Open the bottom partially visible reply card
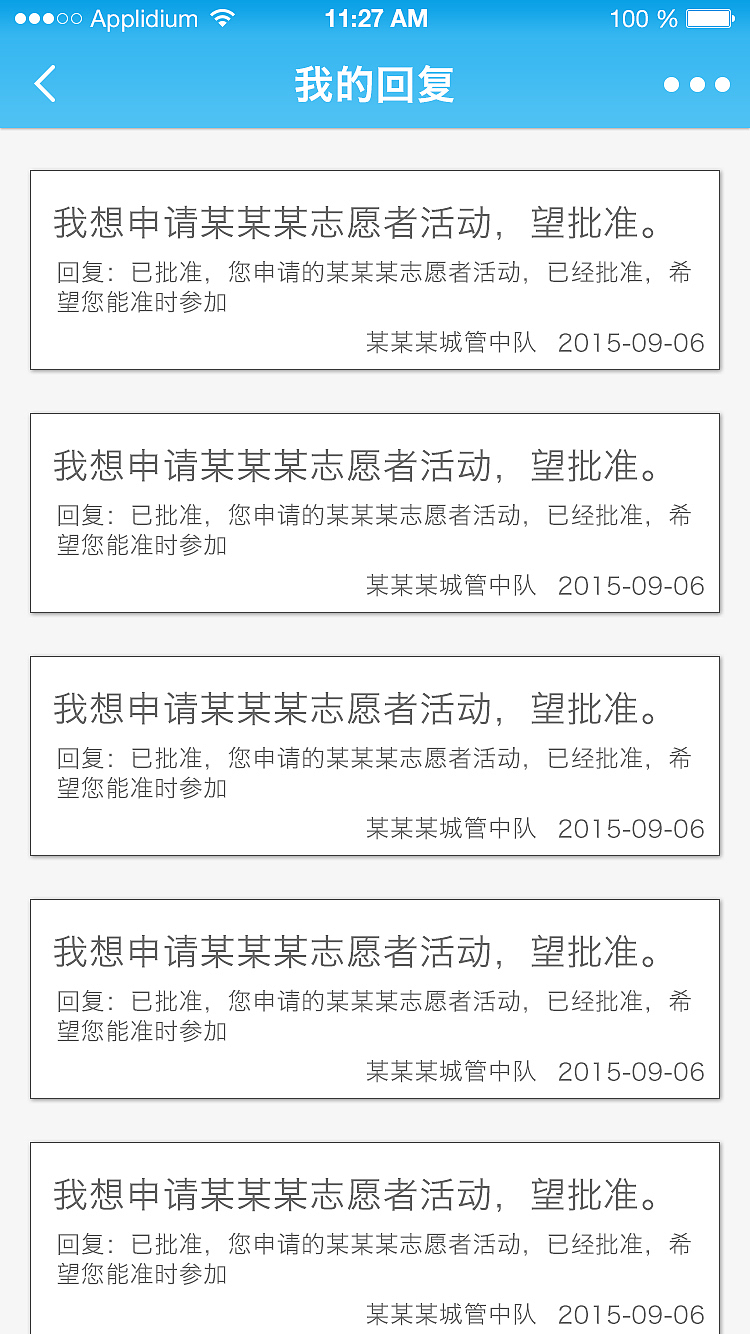Screen dimensions: 750x1334 [x=375, y=1240]
